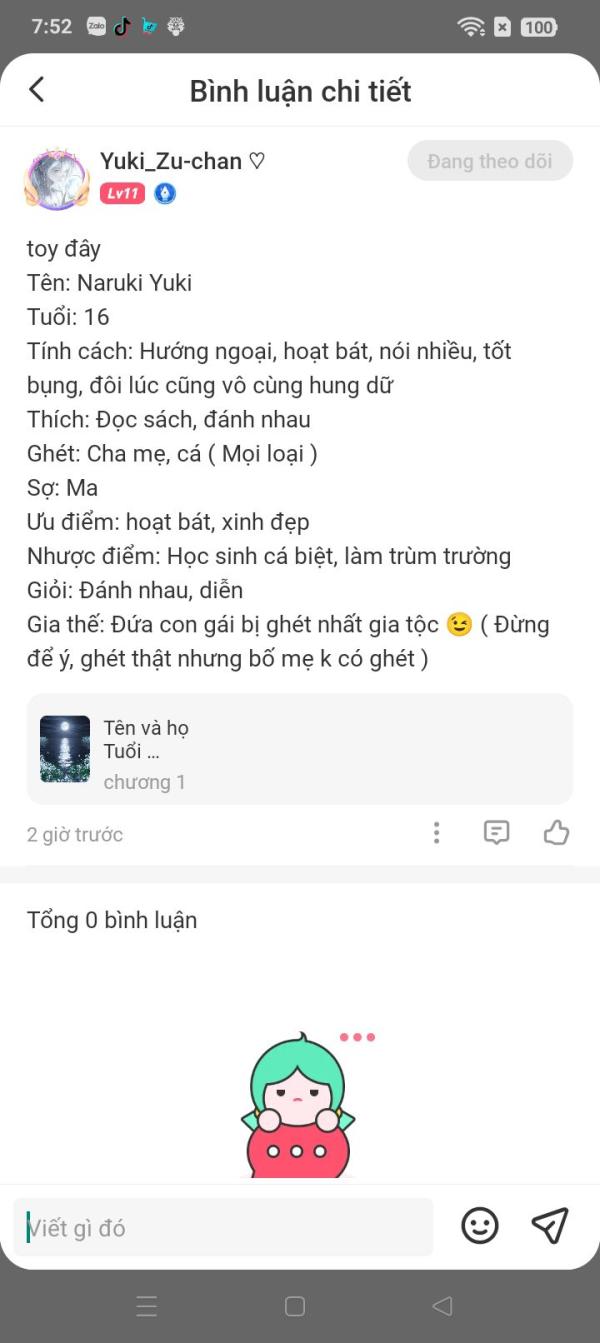Focus the Viết gì đó text field
Viewport: 600px width, 1343px height.
tap(223, 1227)
